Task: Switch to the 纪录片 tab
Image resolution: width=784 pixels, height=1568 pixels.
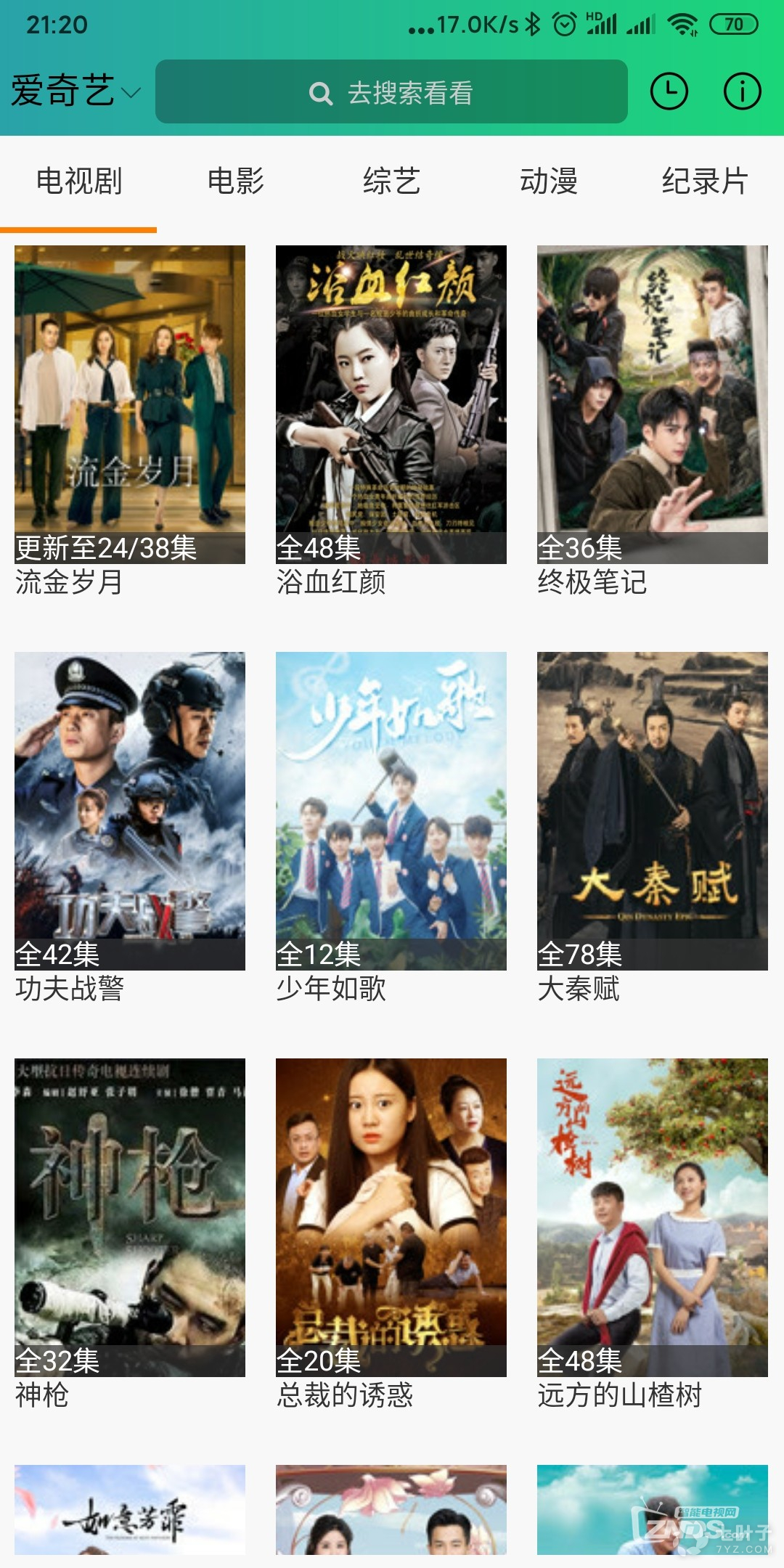Action: point(705,181)
